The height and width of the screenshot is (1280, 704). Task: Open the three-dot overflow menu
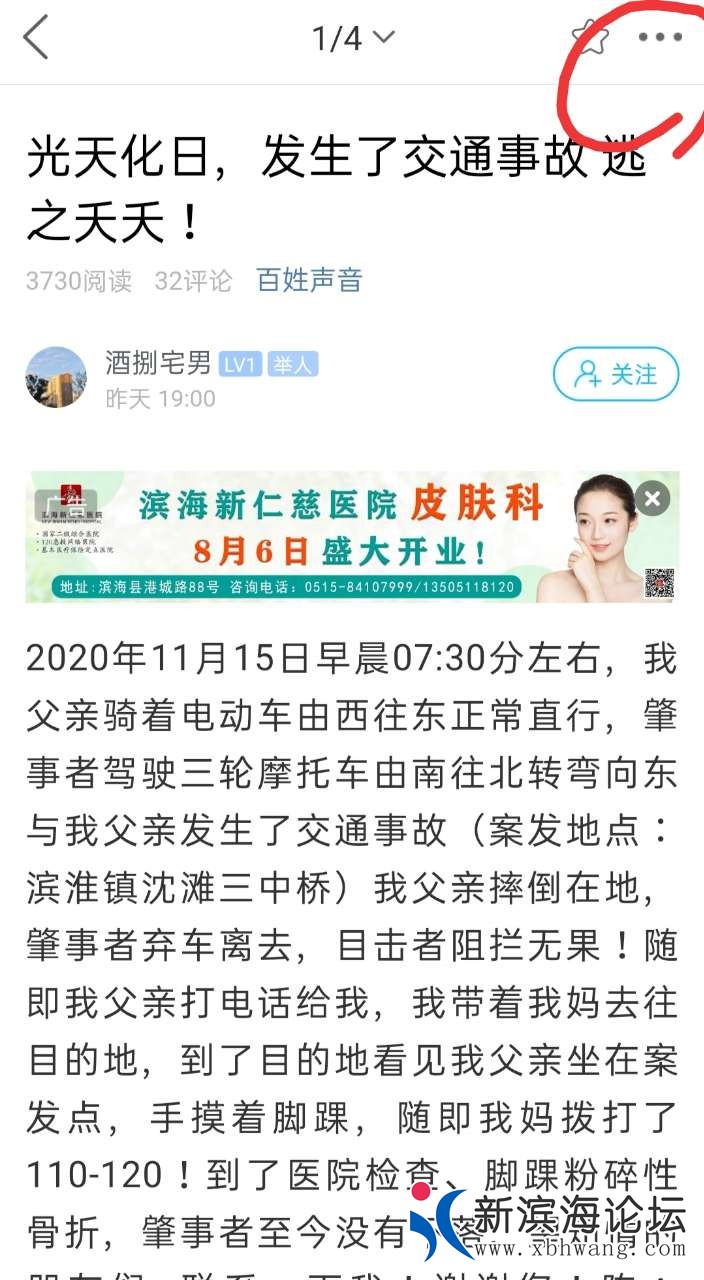coord(660,38)
